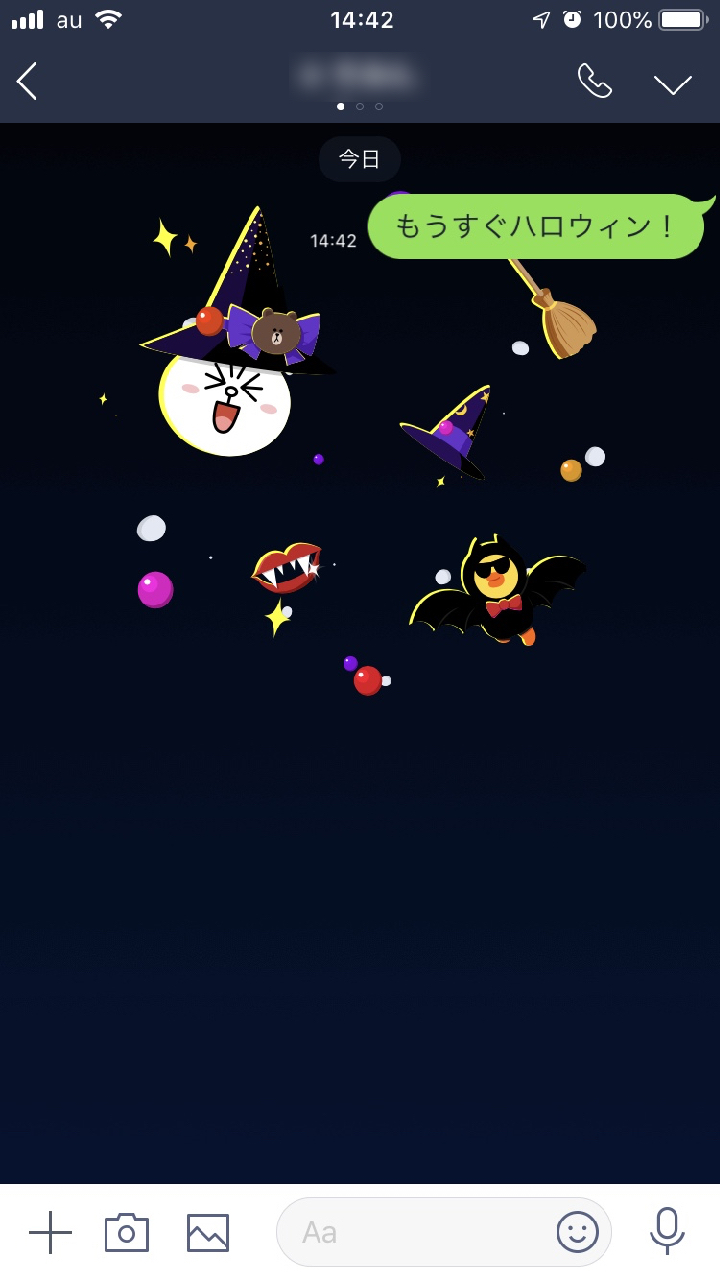Viewport: 720px width, 1280px height.
Task: Expand the chat menu chevron
Action: pos(673,84)
